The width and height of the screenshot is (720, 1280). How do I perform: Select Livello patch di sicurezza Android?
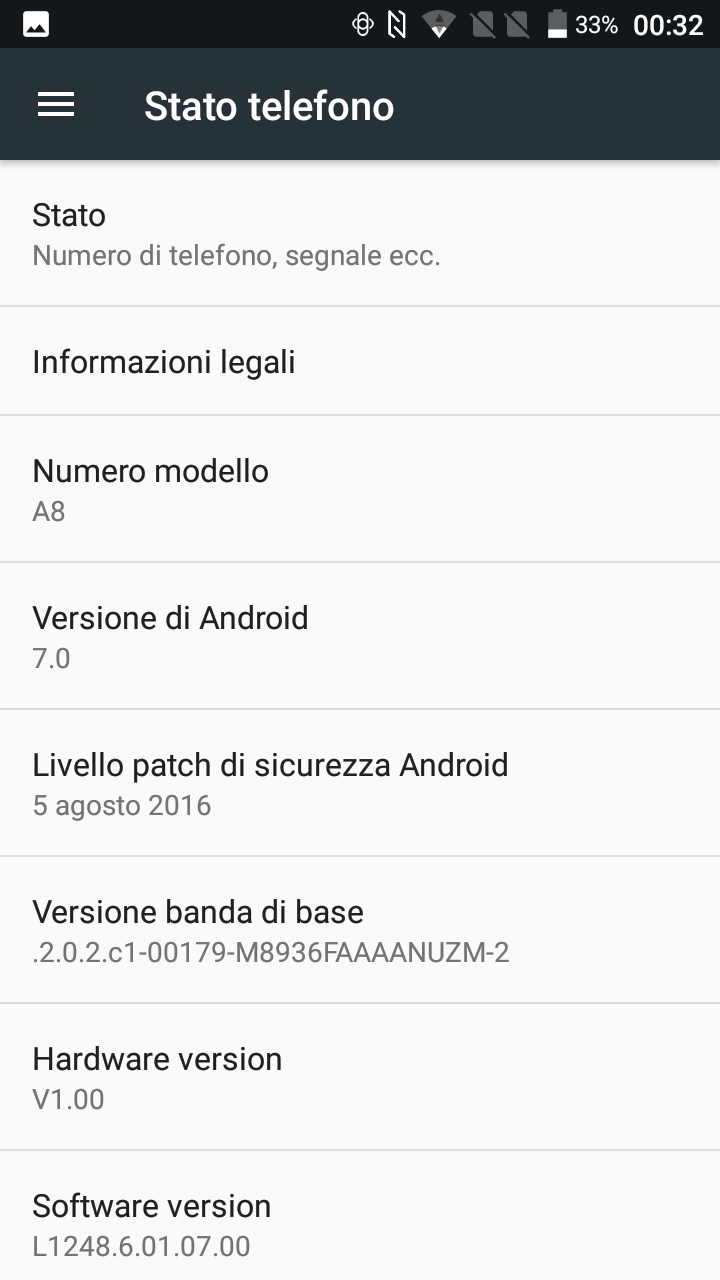[x=360, y=783]
